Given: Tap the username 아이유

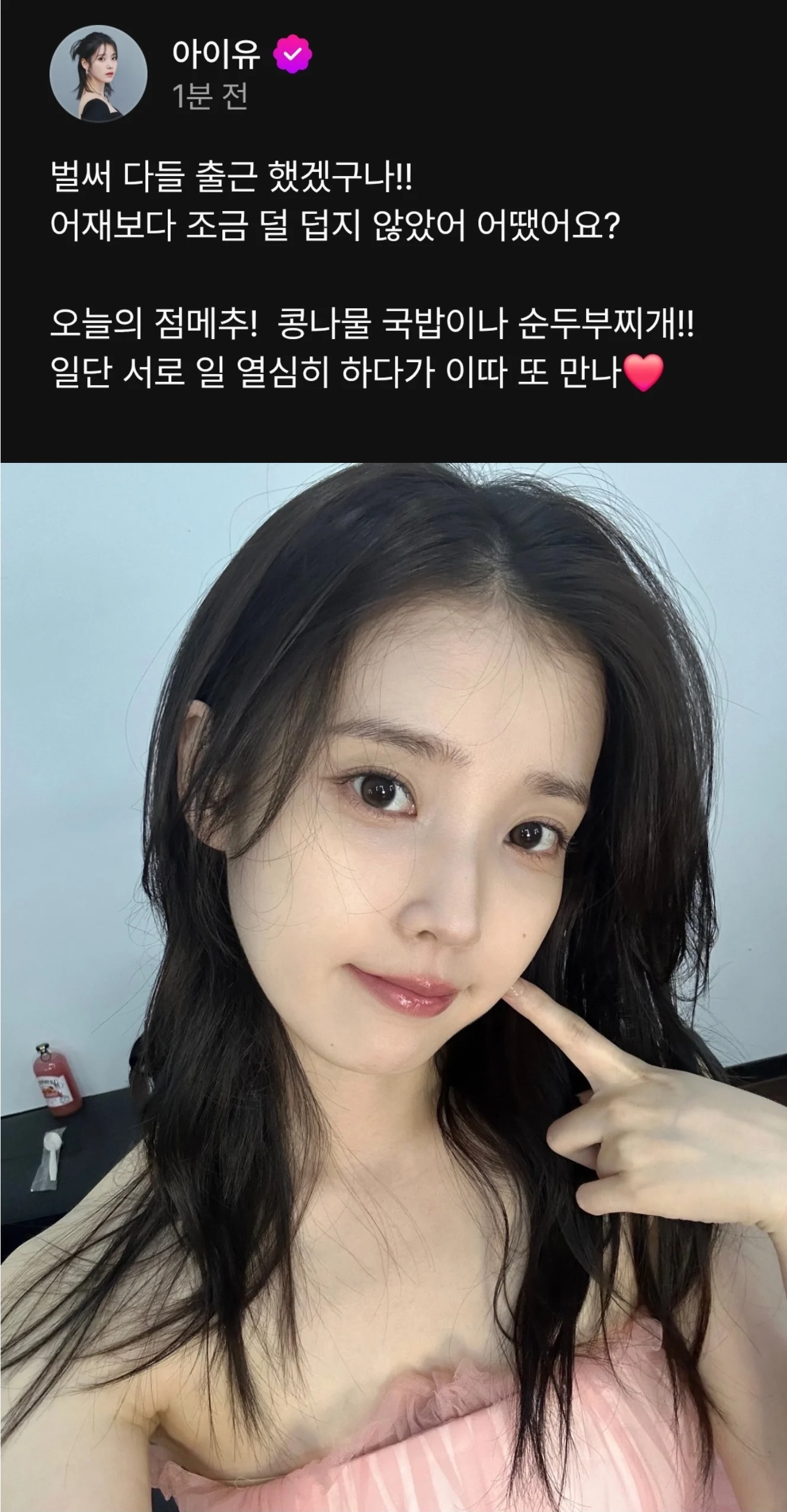Looking at the screenshot, I should coord(216,54).
